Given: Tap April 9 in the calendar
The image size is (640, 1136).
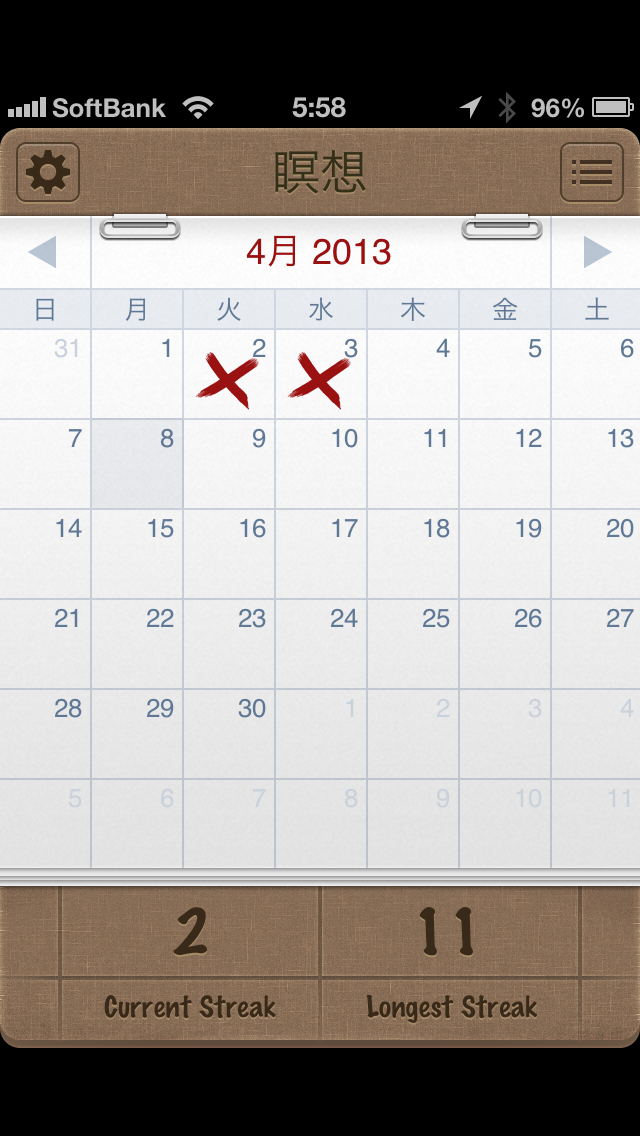Looking at the screenshot, I should (x=229, y=464).
